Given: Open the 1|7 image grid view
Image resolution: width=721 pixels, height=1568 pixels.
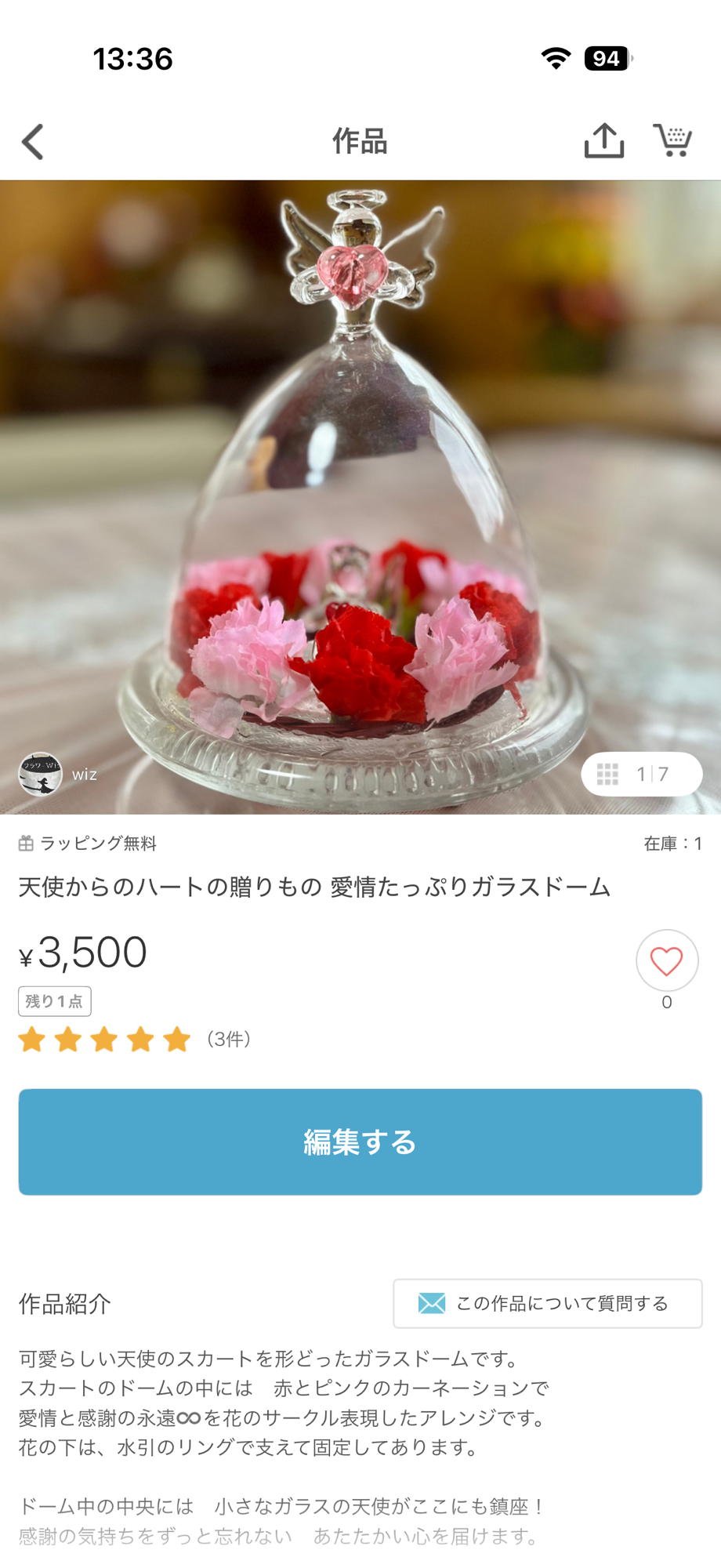Looking at the screenshot, I should pos(641,774).
